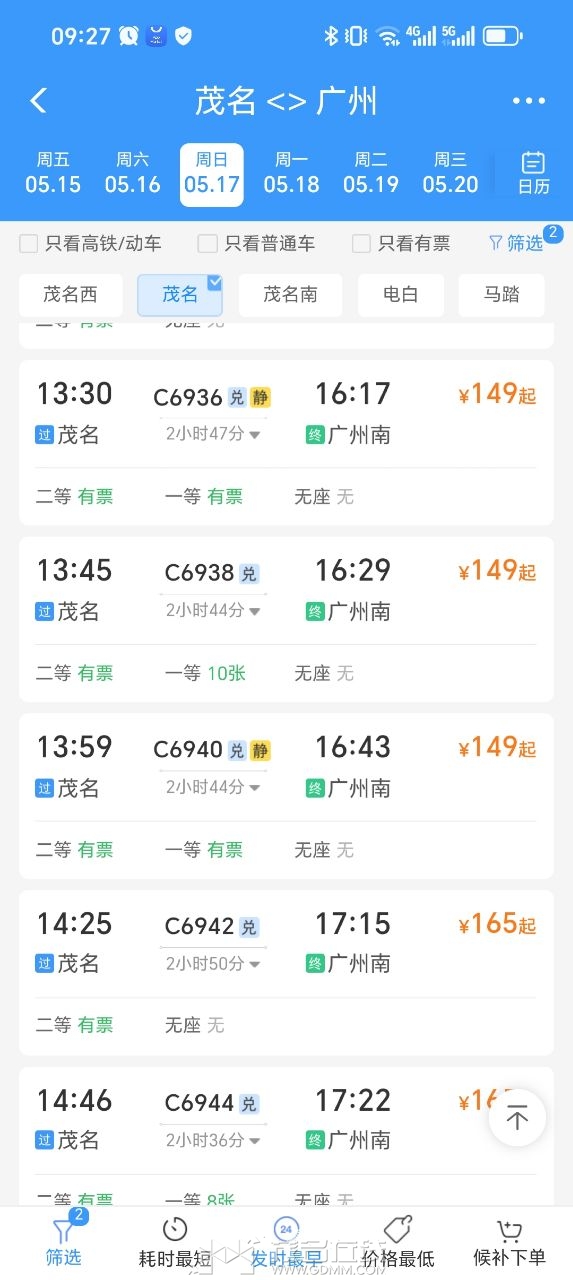Check 只看有票 filter

402,243
